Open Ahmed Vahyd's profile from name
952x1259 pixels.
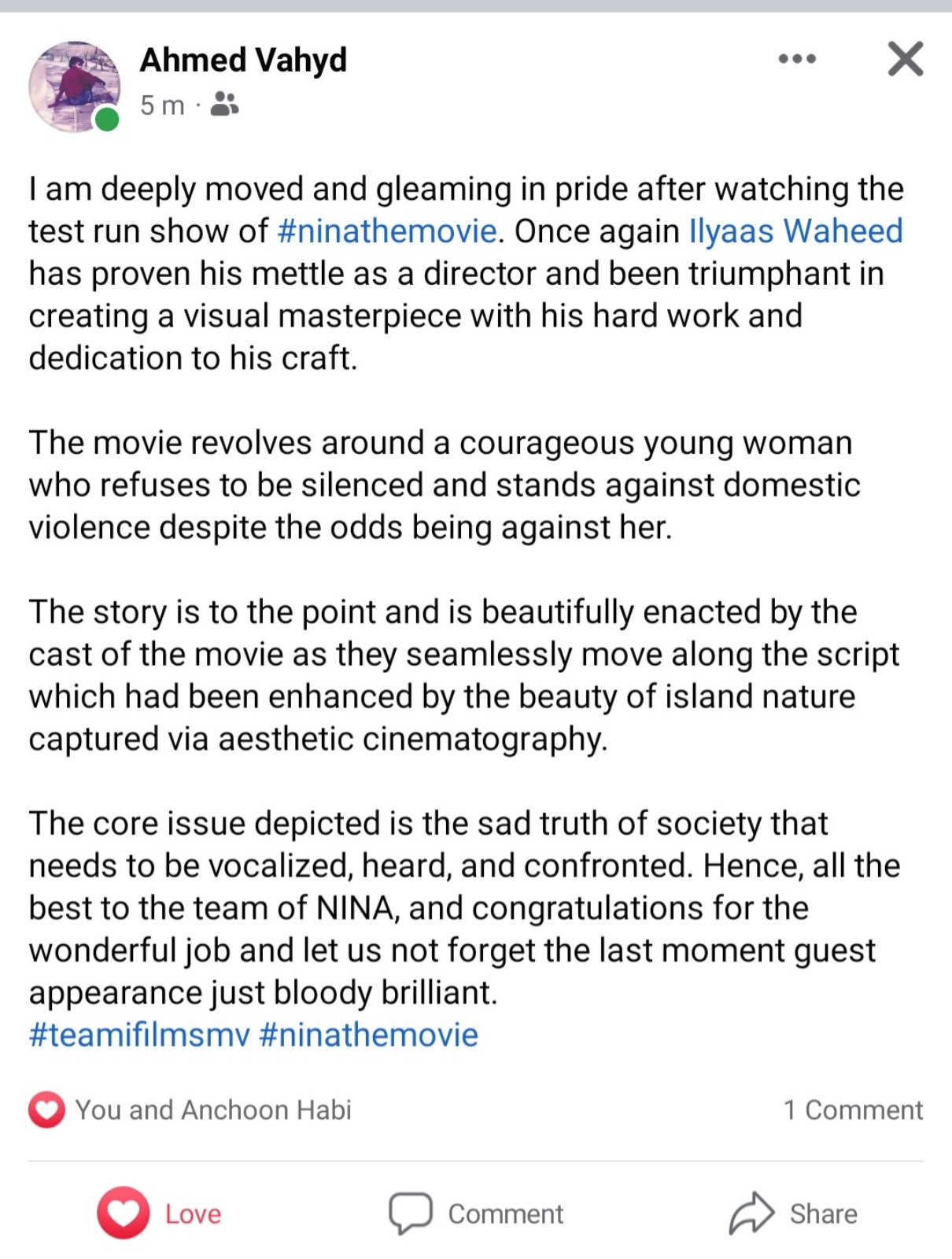tap(243, 60)
